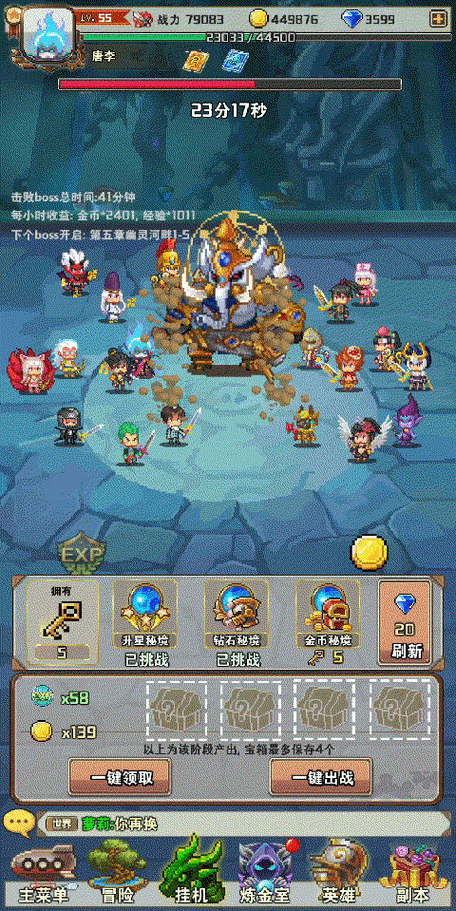Select the 挂机 idle tab

[192, 874]
